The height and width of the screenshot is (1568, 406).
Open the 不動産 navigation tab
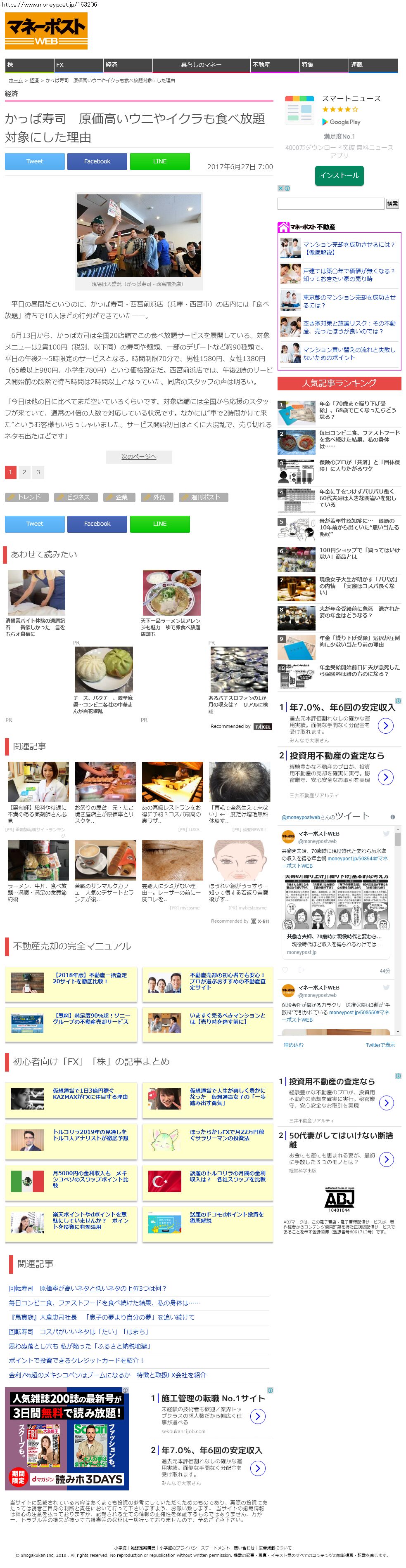(274, 64)
